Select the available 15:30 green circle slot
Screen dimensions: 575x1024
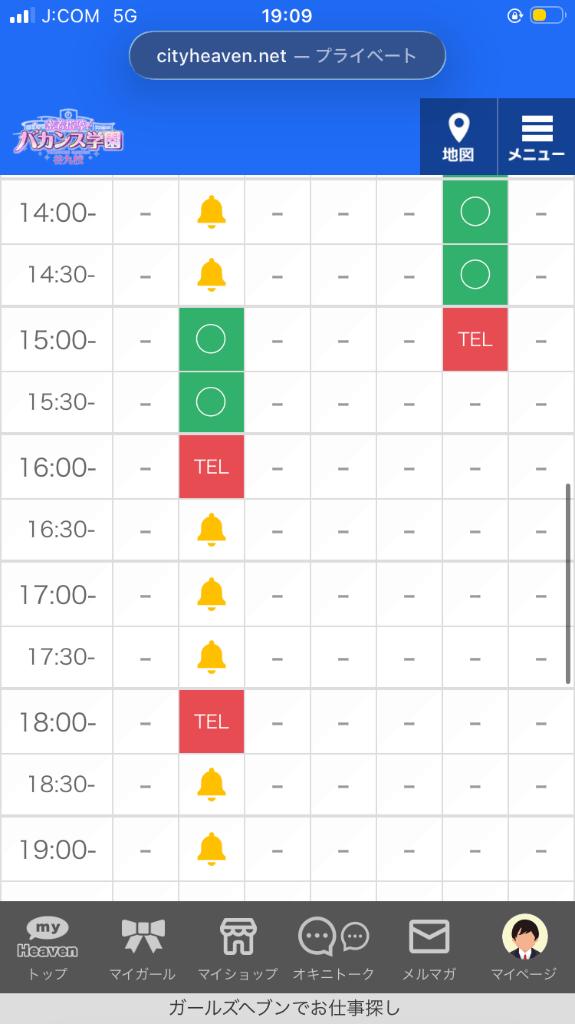click(211, 402)
